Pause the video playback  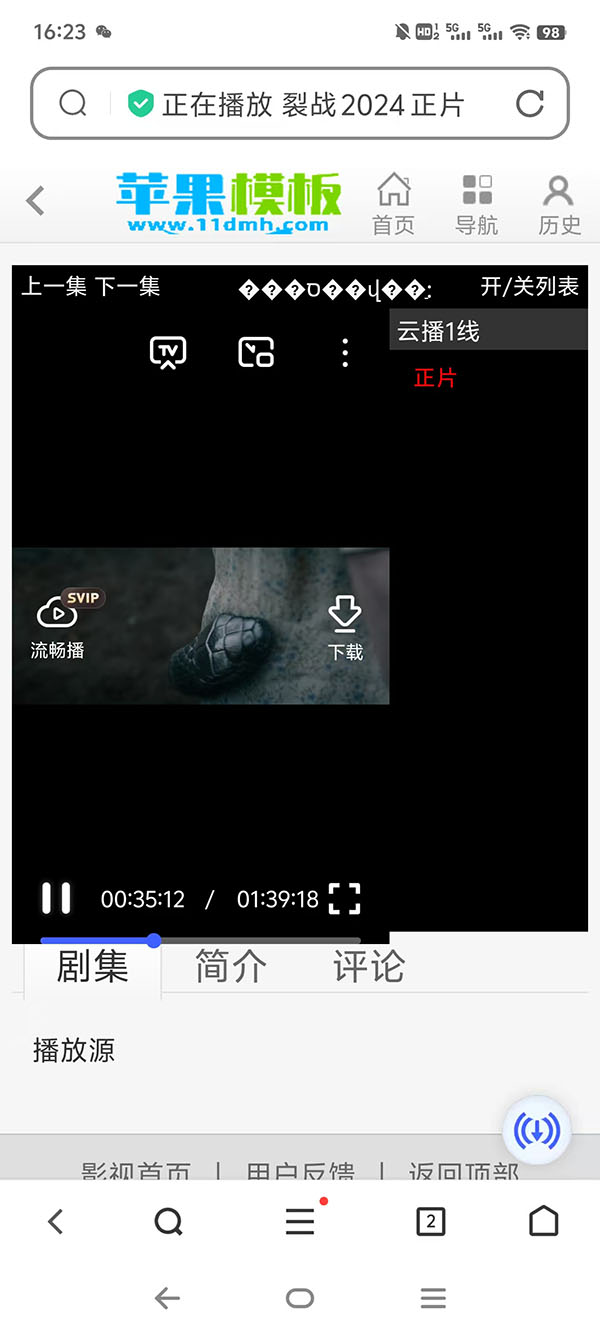coord(56,898)
